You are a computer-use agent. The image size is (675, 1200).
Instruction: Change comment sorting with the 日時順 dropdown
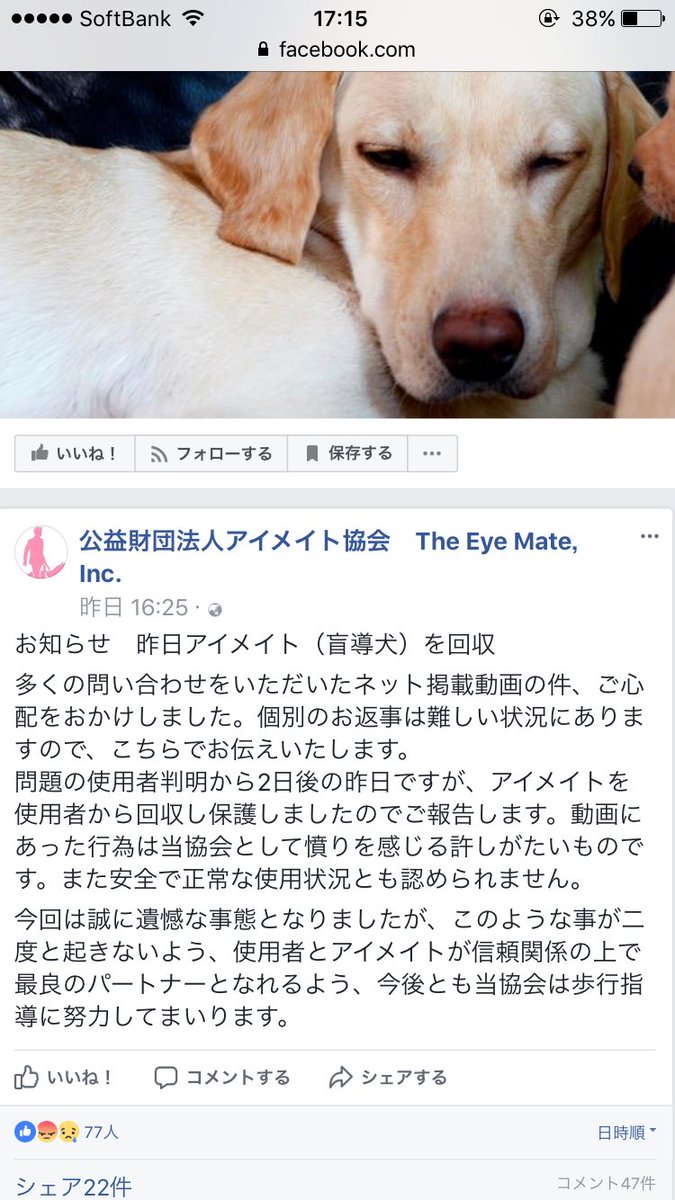pyautogui.click(x=626, y=1132)
